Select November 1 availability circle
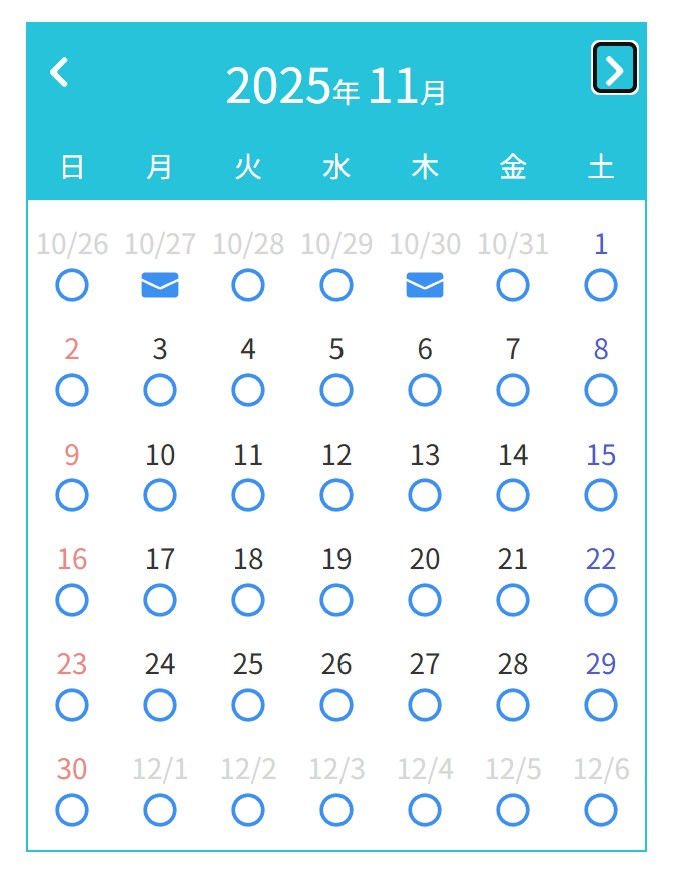Image resolution: width=680 pixels, height=882 pixels. [601, 286]
